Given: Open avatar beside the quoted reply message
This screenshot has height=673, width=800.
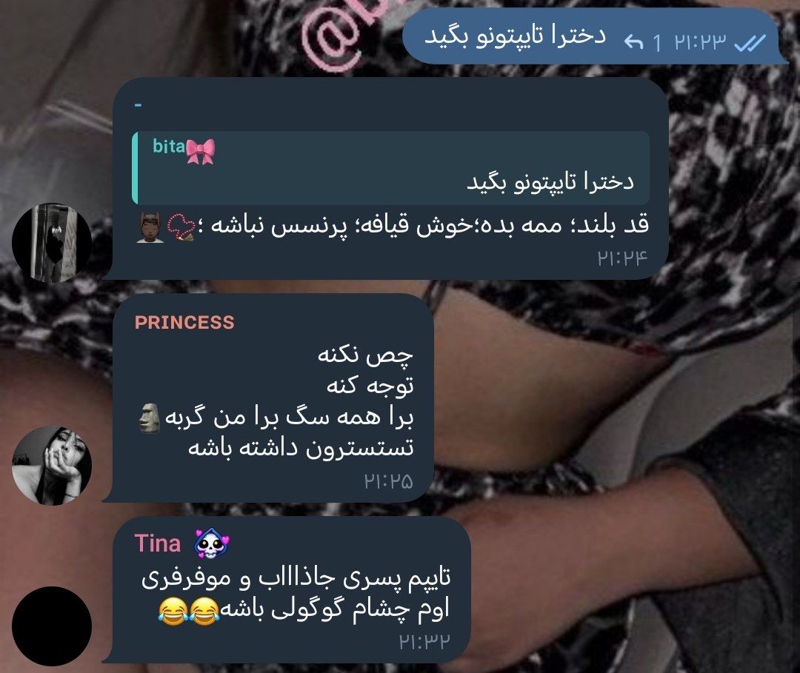Looking at the screenshot, I should click(51, 242).
